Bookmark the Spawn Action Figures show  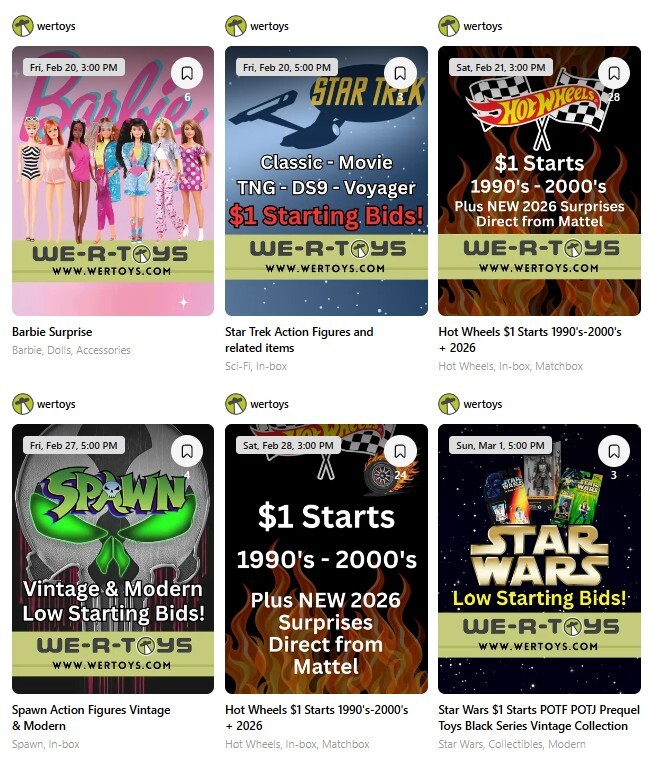pyautogui.click(x=187, y=451)
